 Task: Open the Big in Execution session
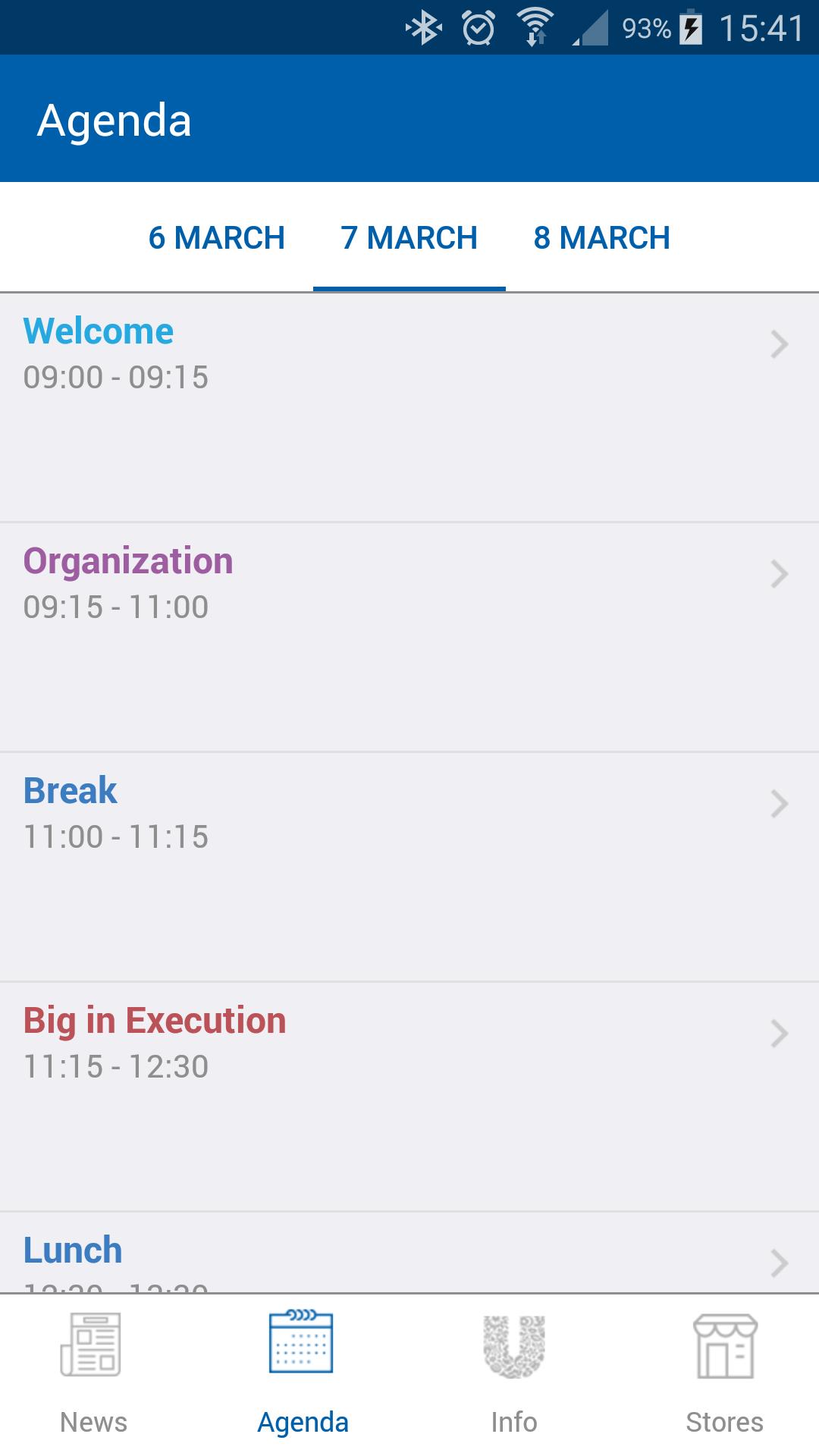coord(409,1097)
